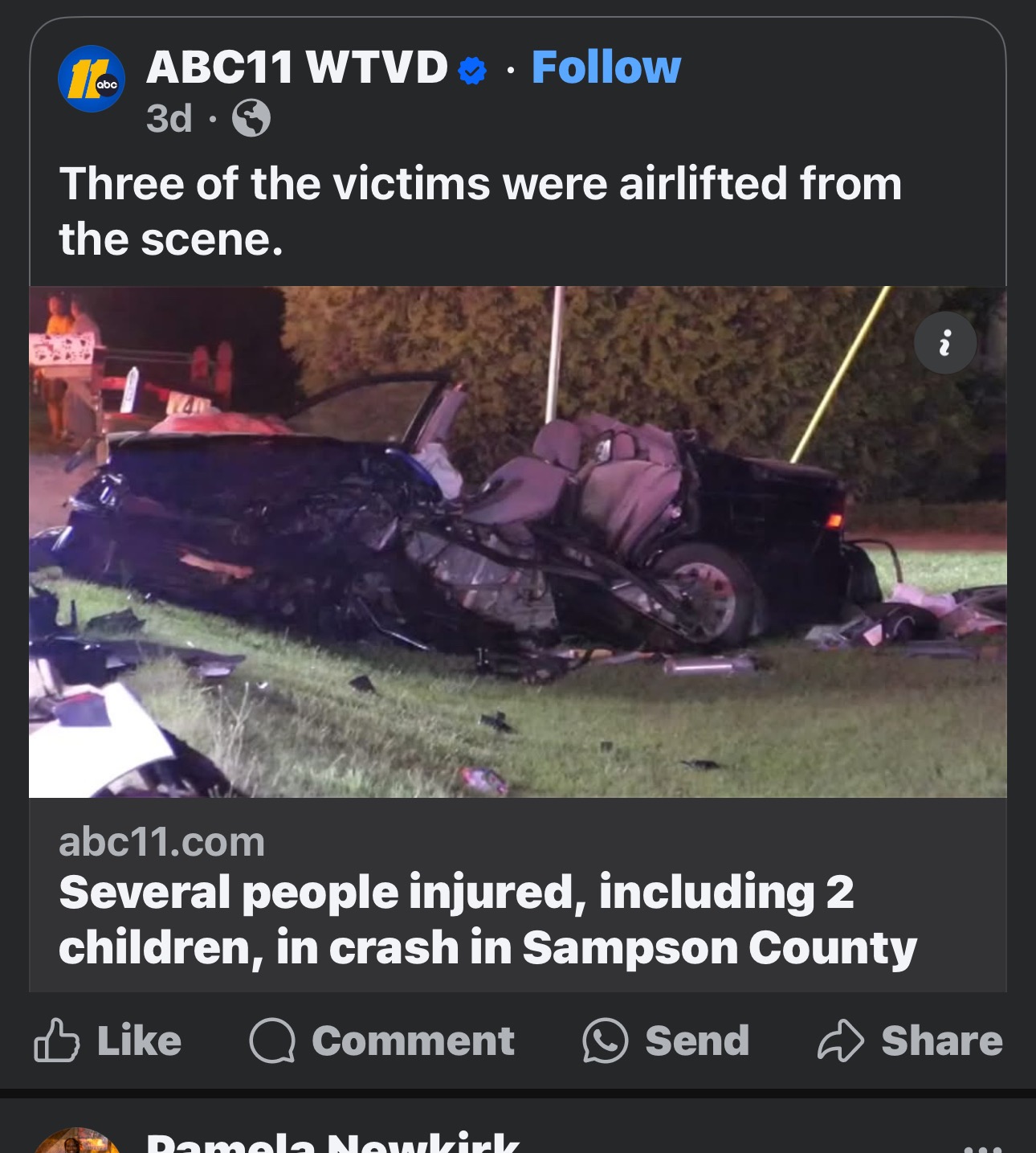Like the ABC11 WTVD post
1036x1153 pixels.
tap(108, 1041)
